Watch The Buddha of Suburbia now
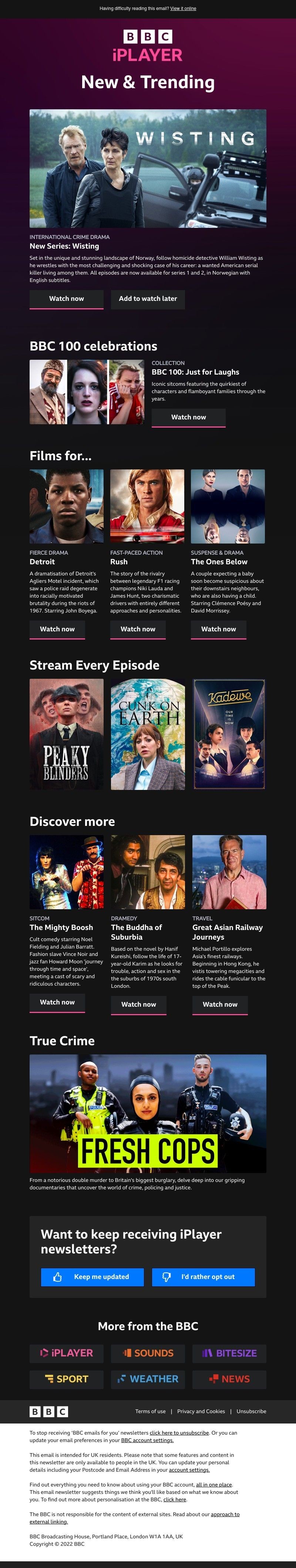 click(x=139, y=1004)
